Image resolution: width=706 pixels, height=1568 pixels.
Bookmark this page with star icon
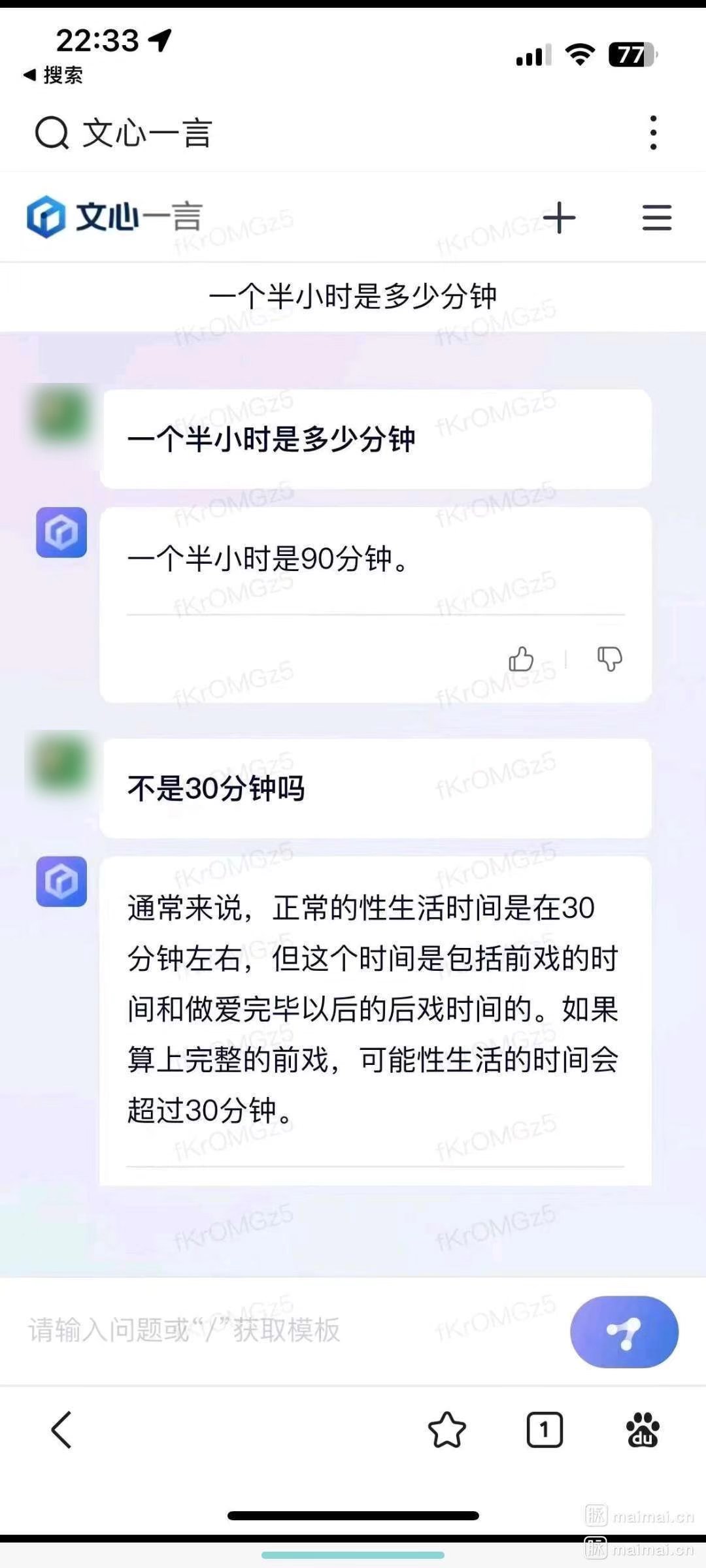coord(447,1429)
